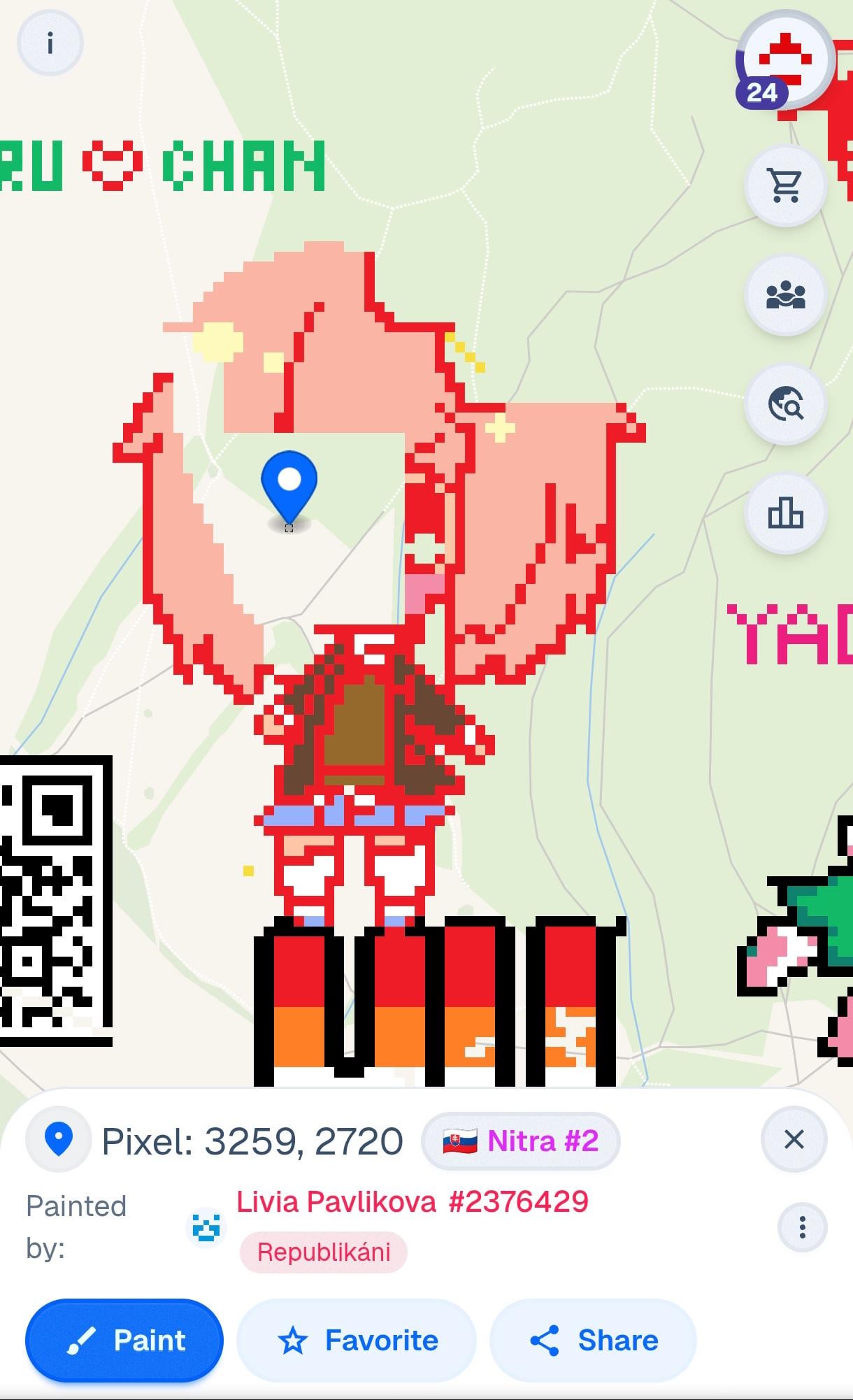Share this pixel
The image size is (853, 1400).
pyautogui.click(x=593, y=1341)
